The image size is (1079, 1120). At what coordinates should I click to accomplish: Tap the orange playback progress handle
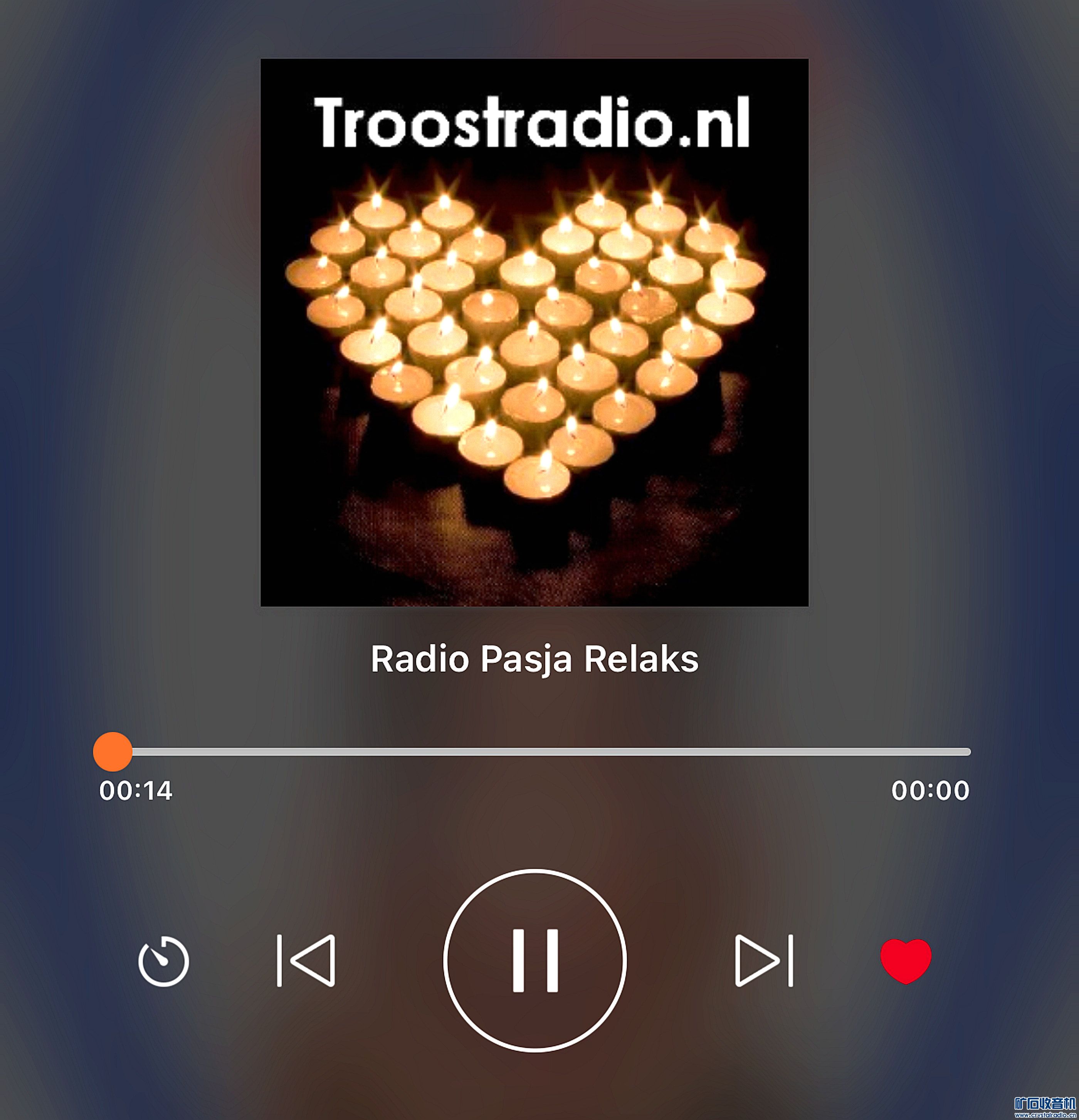pyautogui.click(x=113, y=751)
